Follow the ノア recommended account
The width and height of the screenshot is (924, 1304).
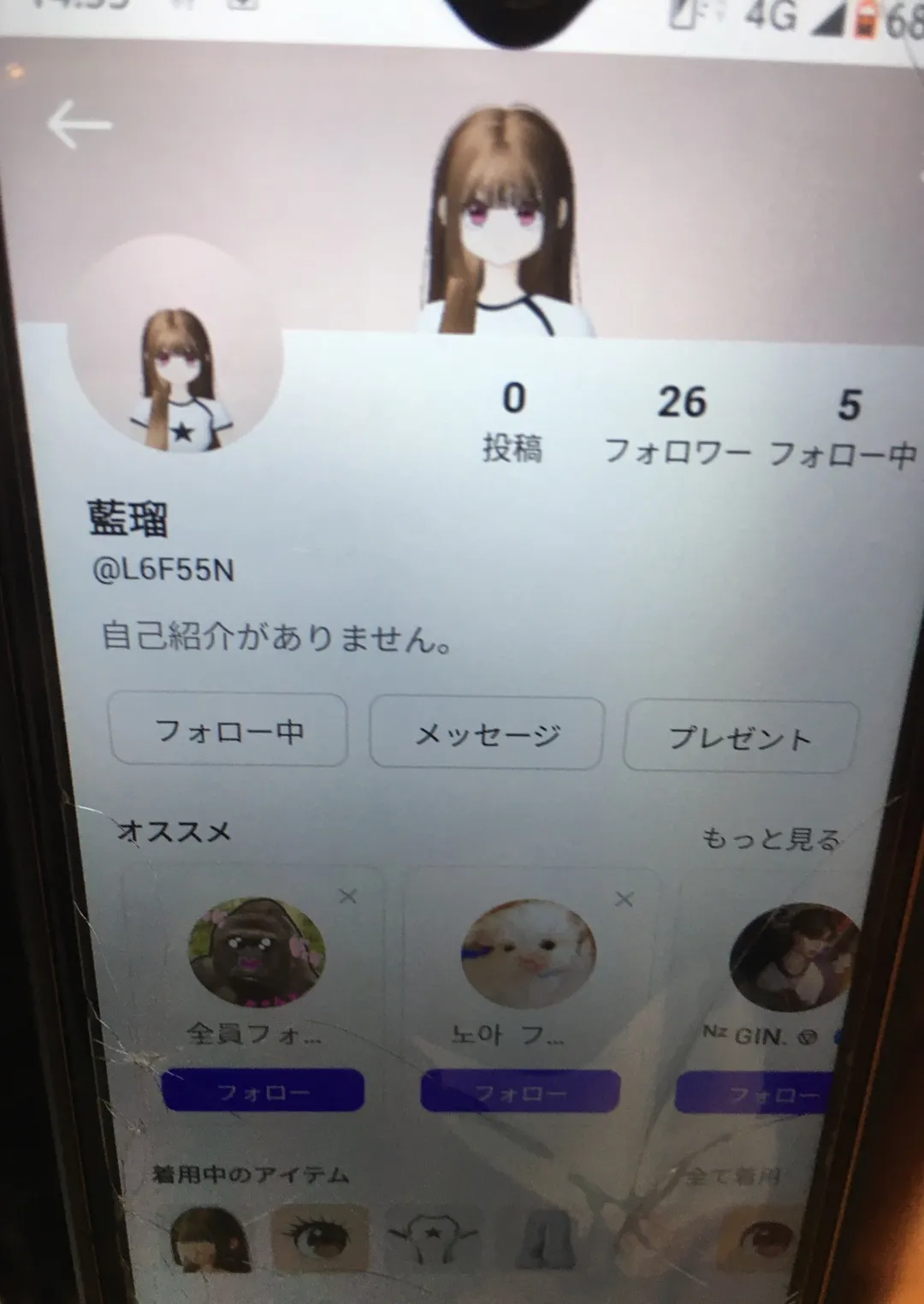(519, 1093)
